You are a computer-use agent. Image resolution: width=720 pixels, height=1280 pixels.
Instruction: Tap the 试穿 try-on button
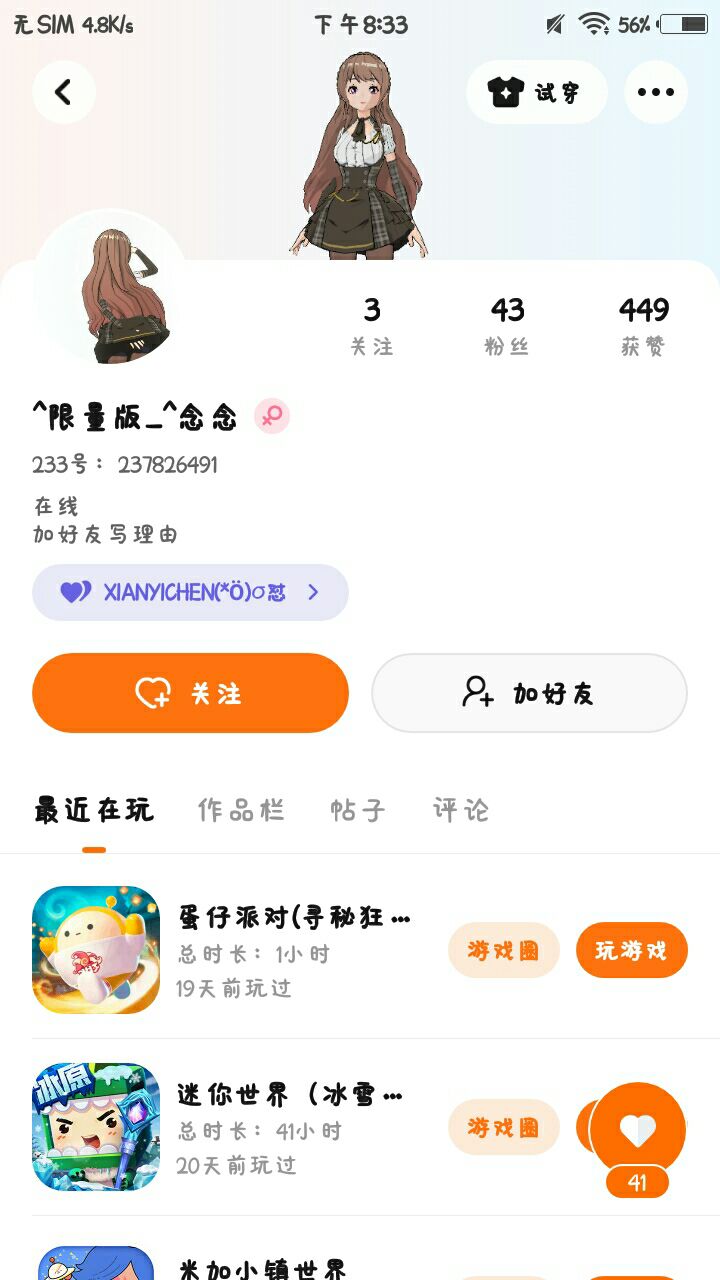pyautogui.click(x=536, y=93)
